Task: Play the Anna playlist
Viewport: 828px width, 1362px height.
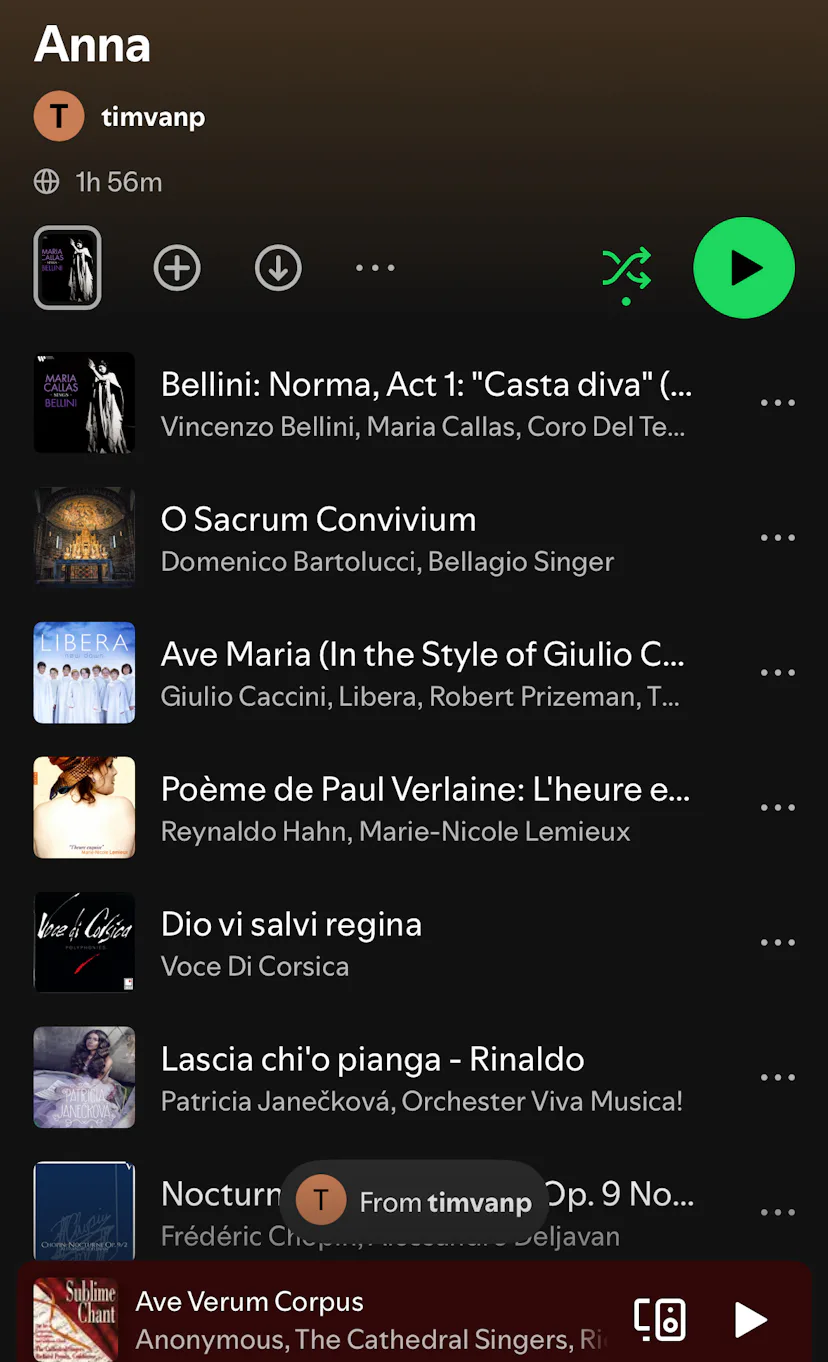Action: (x=743, y=268)
